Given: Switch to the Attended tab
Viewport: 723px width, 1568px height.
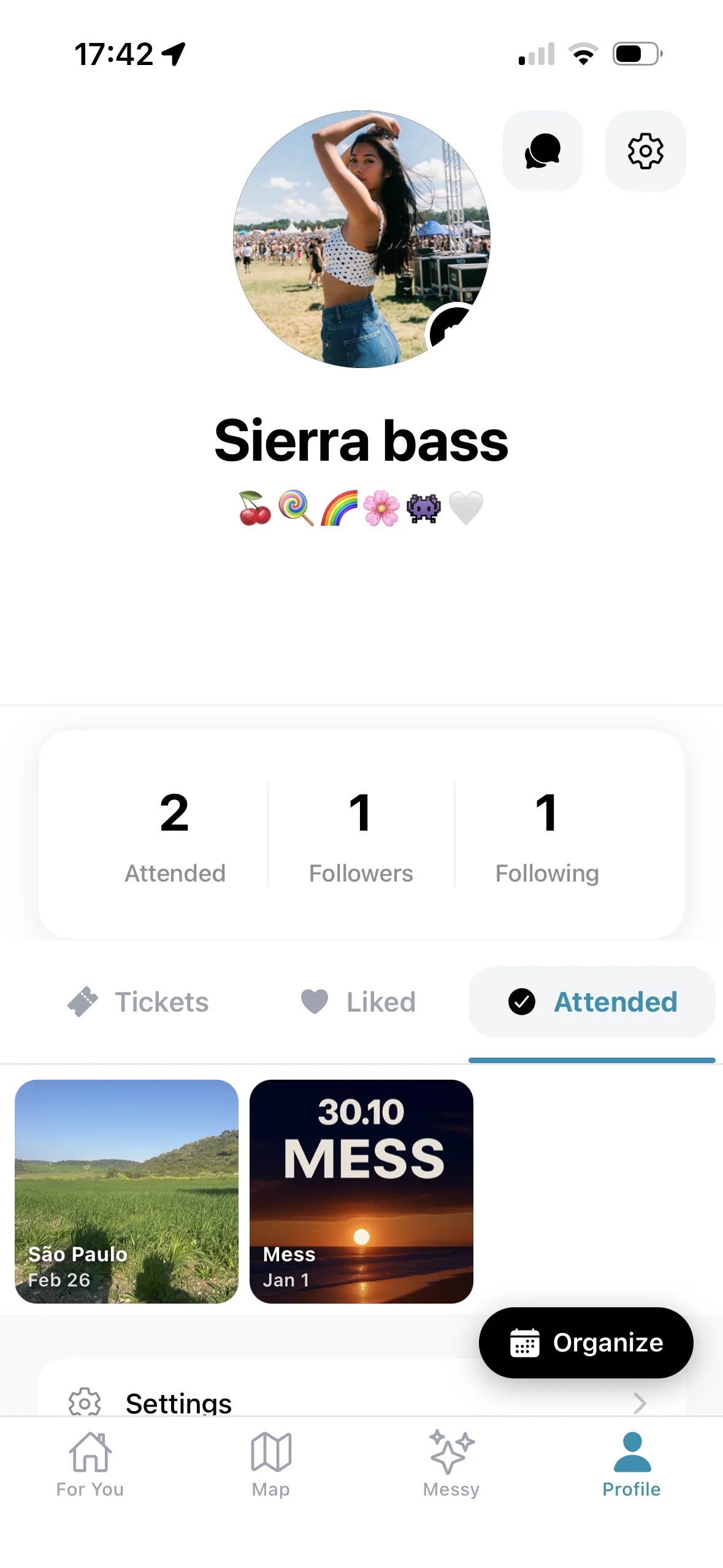Looking at the screenshot, I should click(591, 1002).
